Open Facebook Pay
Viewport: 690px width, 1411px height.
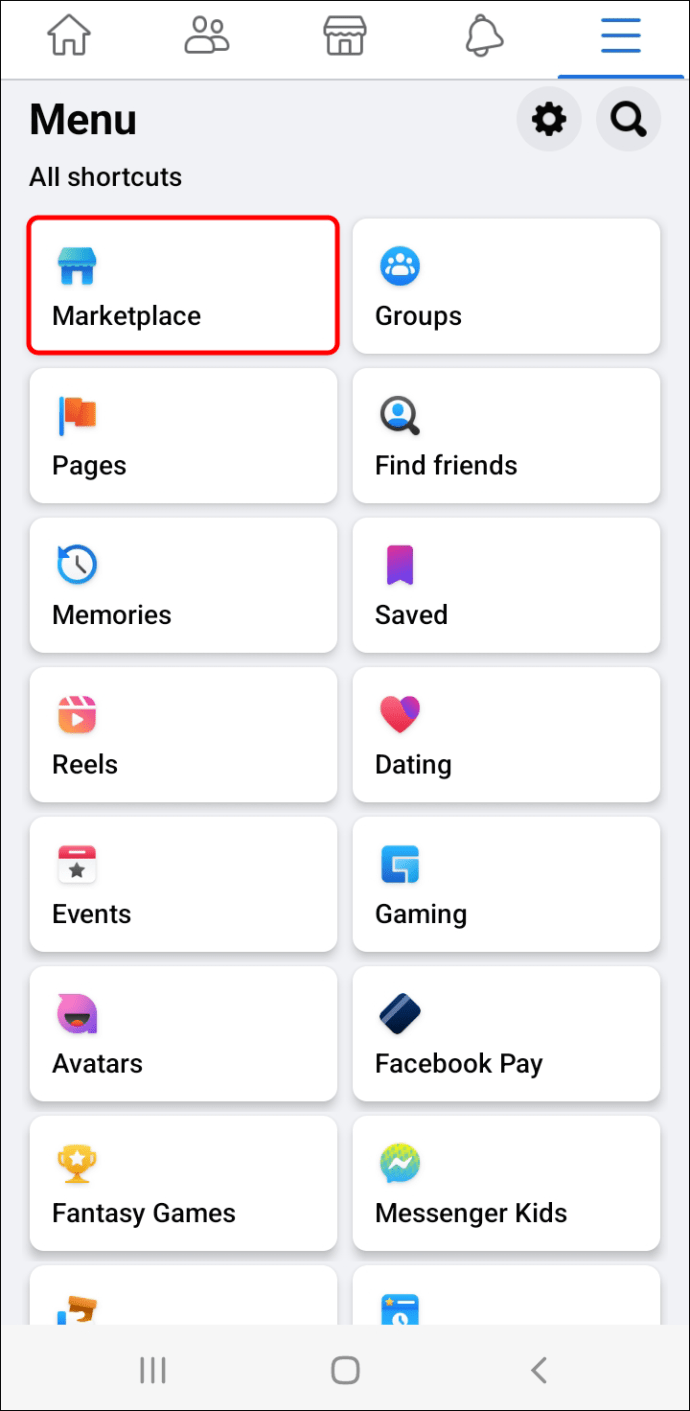tap(506, 1034)
